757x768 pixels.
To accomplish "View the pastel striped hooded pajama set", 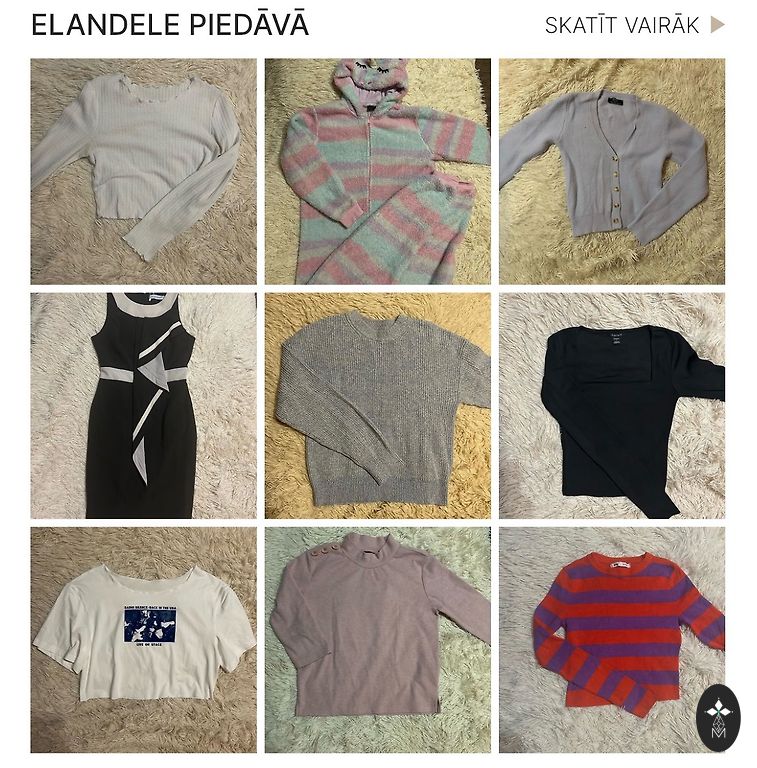I will [x=377, y=171].
